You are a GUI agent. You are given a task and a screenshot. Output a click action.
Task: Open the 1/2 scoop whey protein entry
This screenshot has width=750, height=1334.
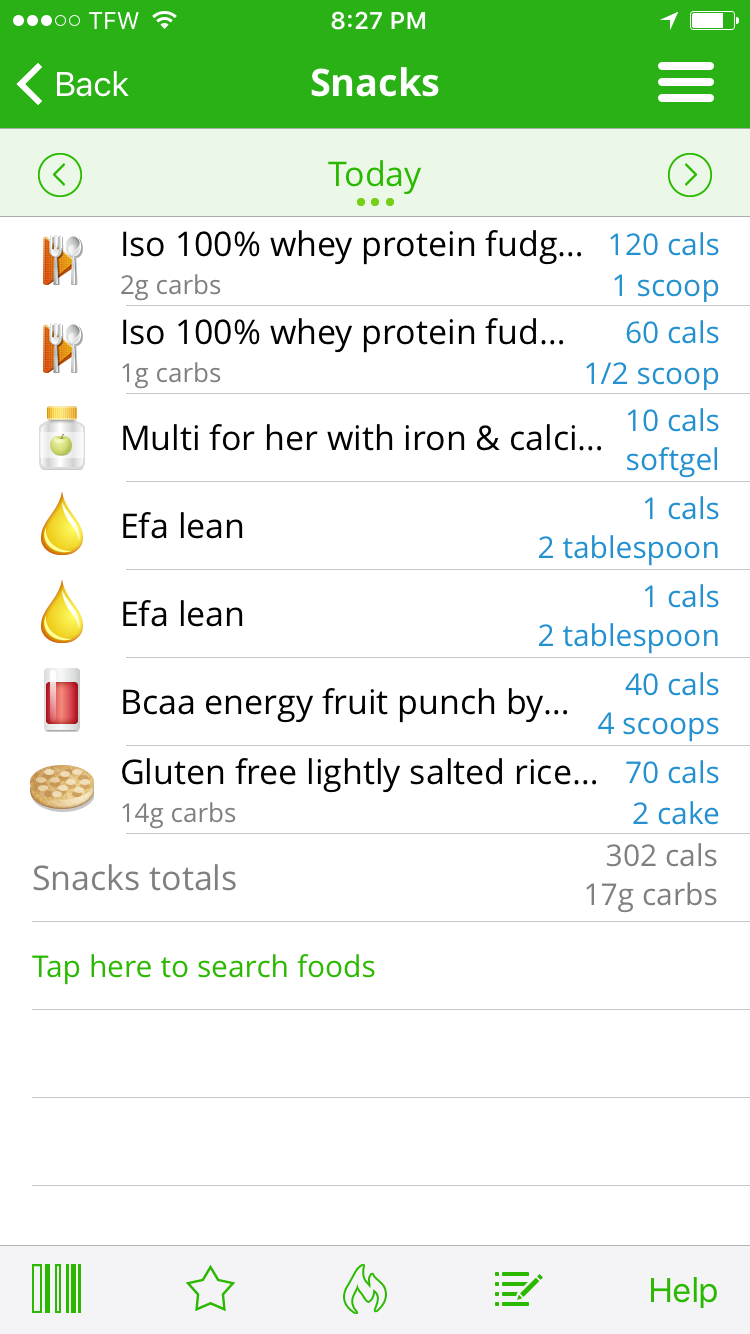pyautogui.click(x=375, y=350)
